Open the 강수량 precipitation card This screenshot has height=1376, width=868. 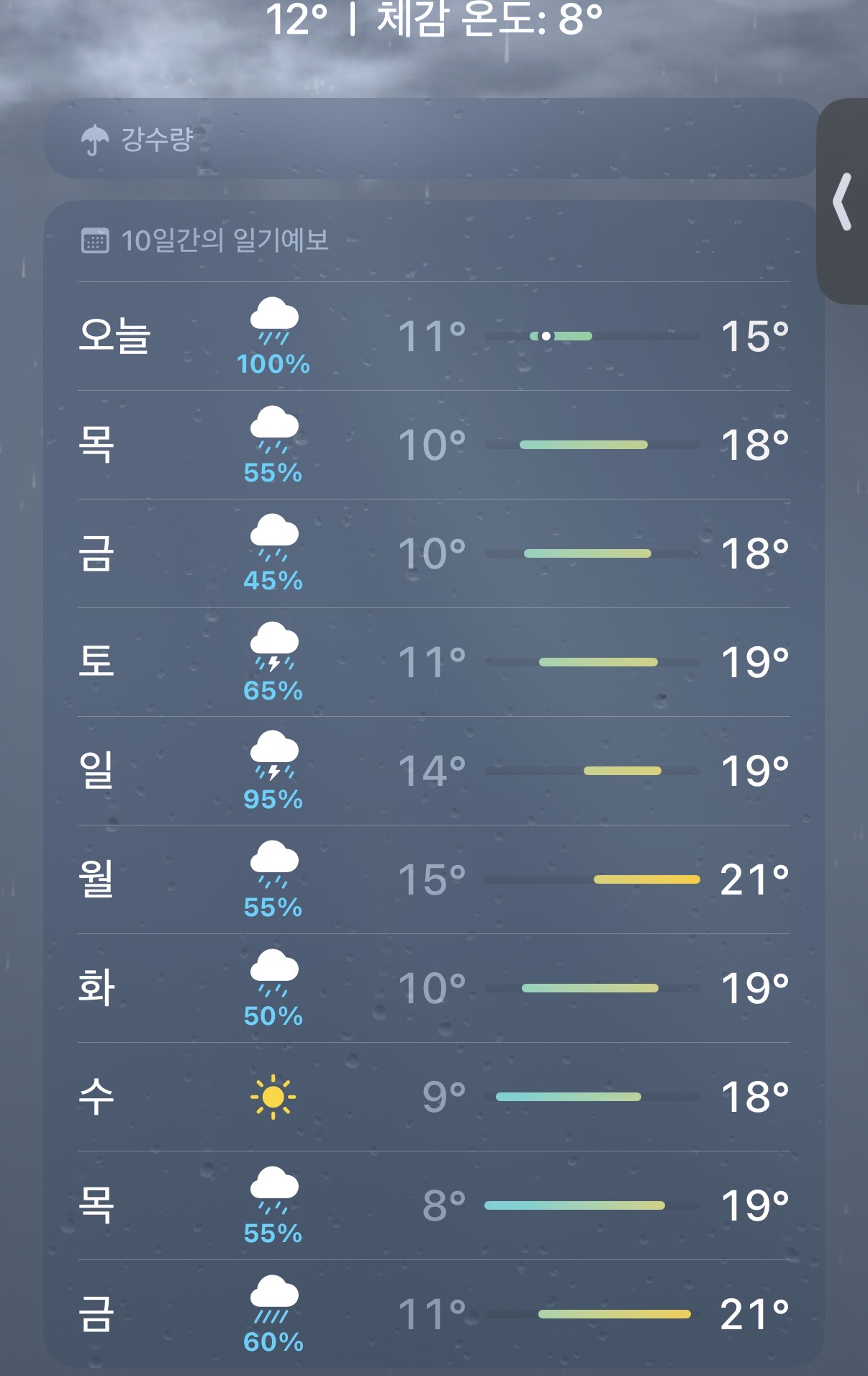(432, 138)
